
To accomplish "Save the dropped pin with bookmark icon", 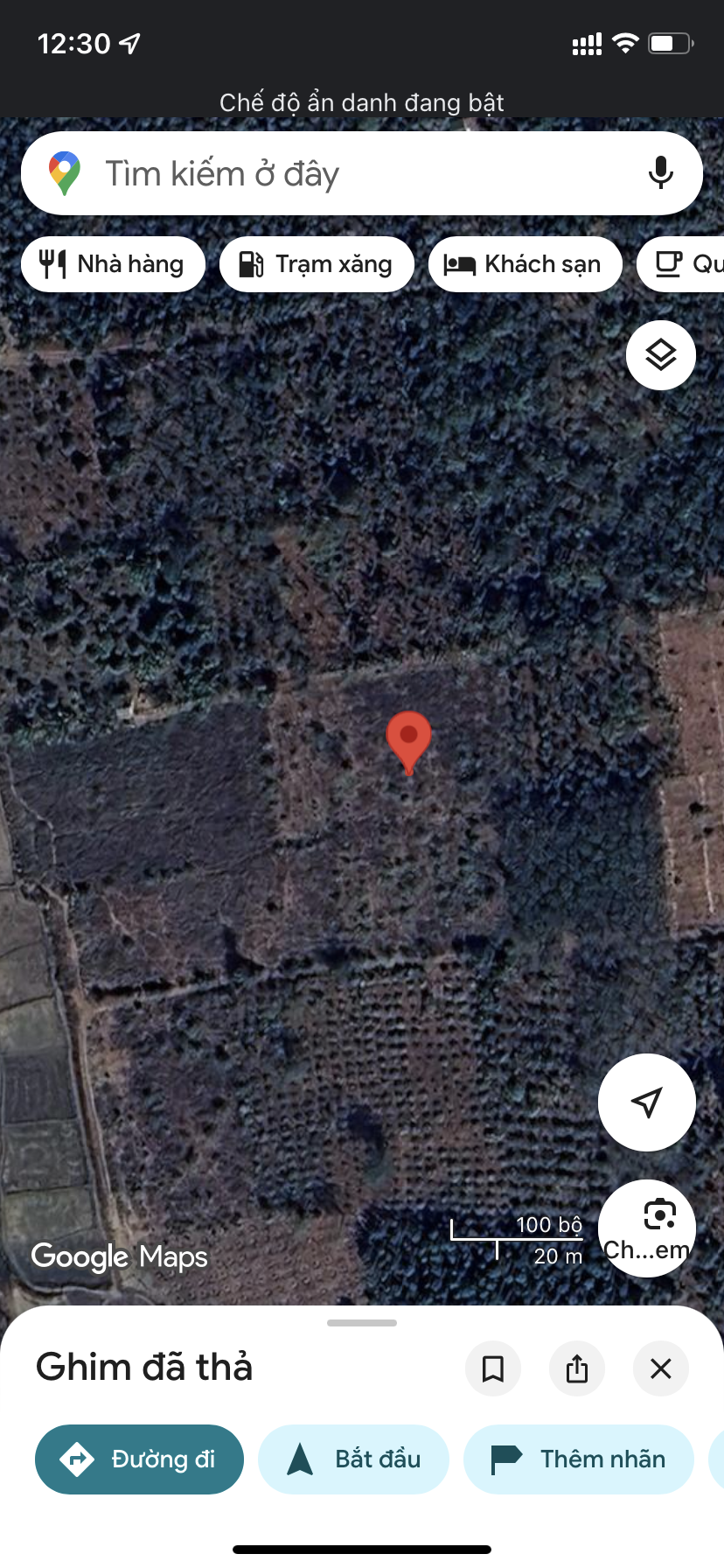I will click(493, 1368).
